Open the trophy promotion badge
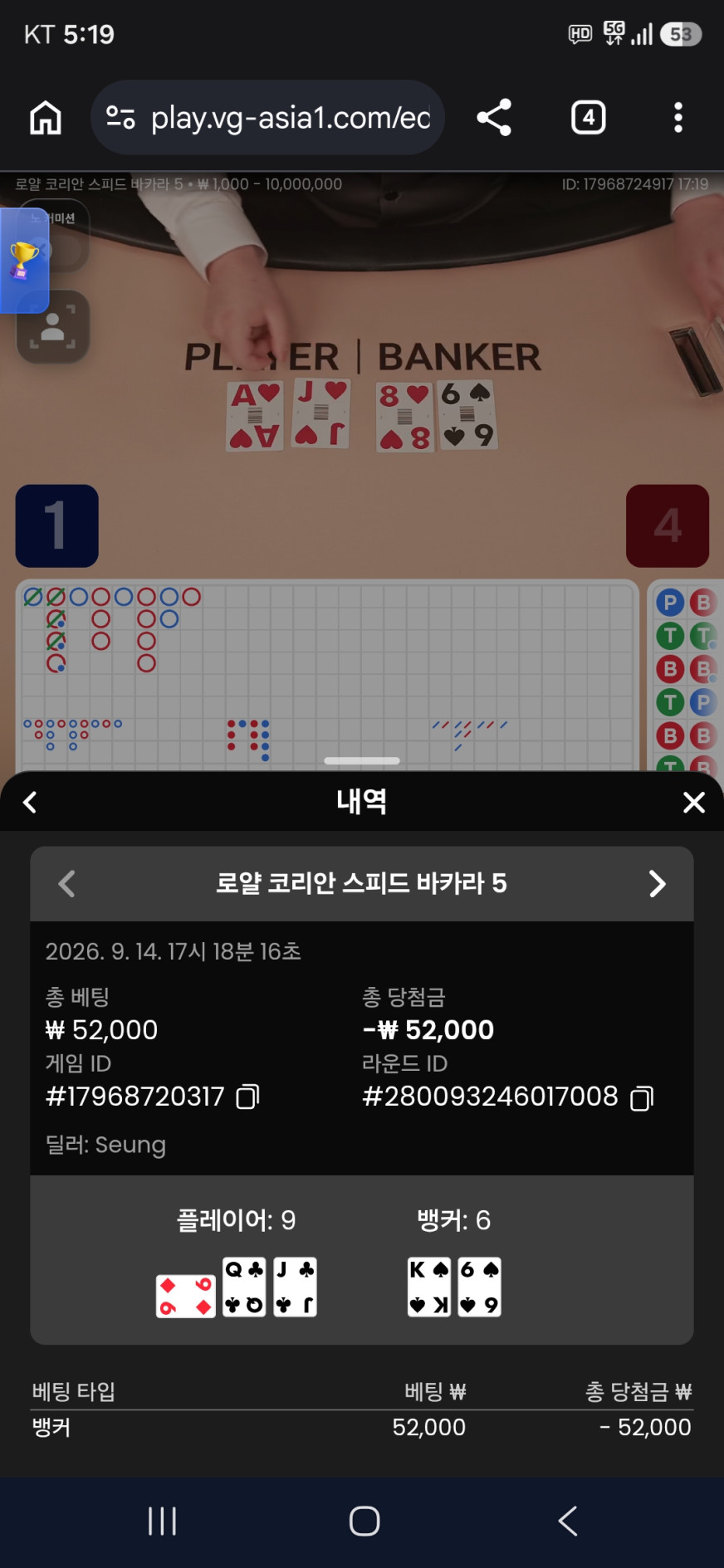 pos(24,261)
